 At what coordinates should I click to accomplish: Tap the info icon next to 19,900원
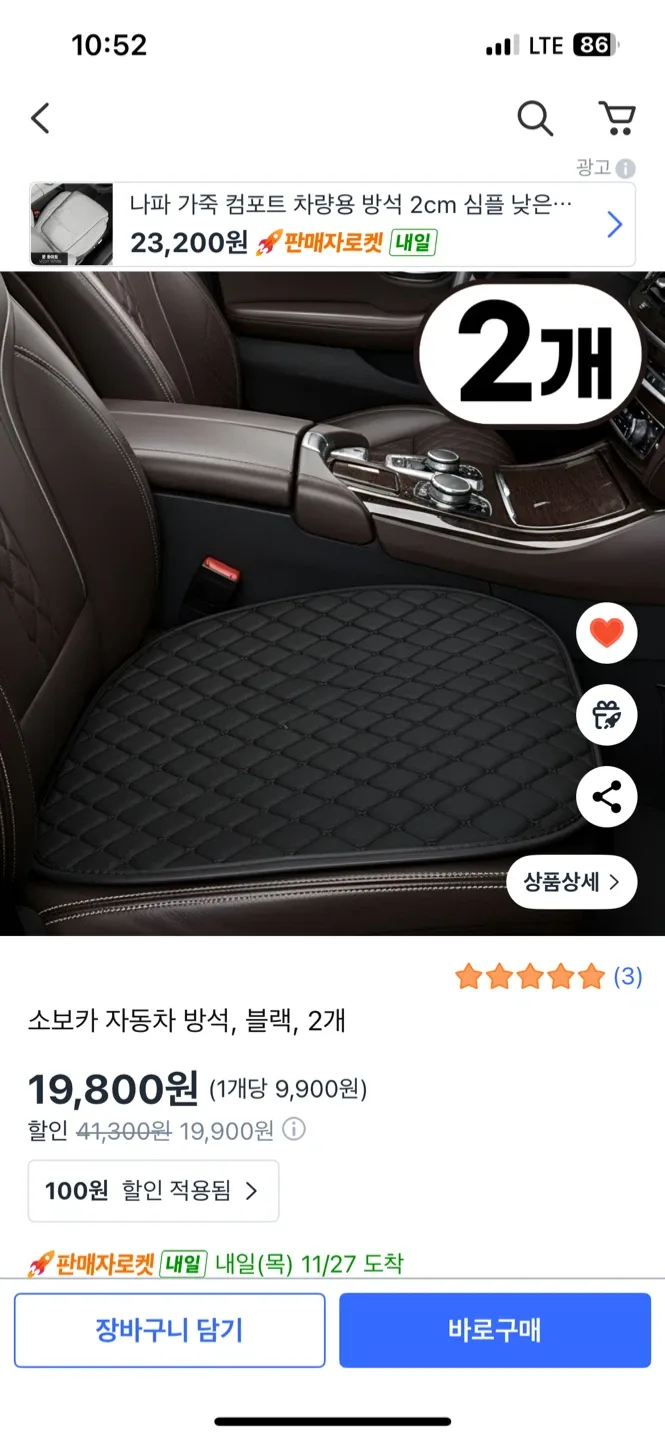click(294, 1130)
